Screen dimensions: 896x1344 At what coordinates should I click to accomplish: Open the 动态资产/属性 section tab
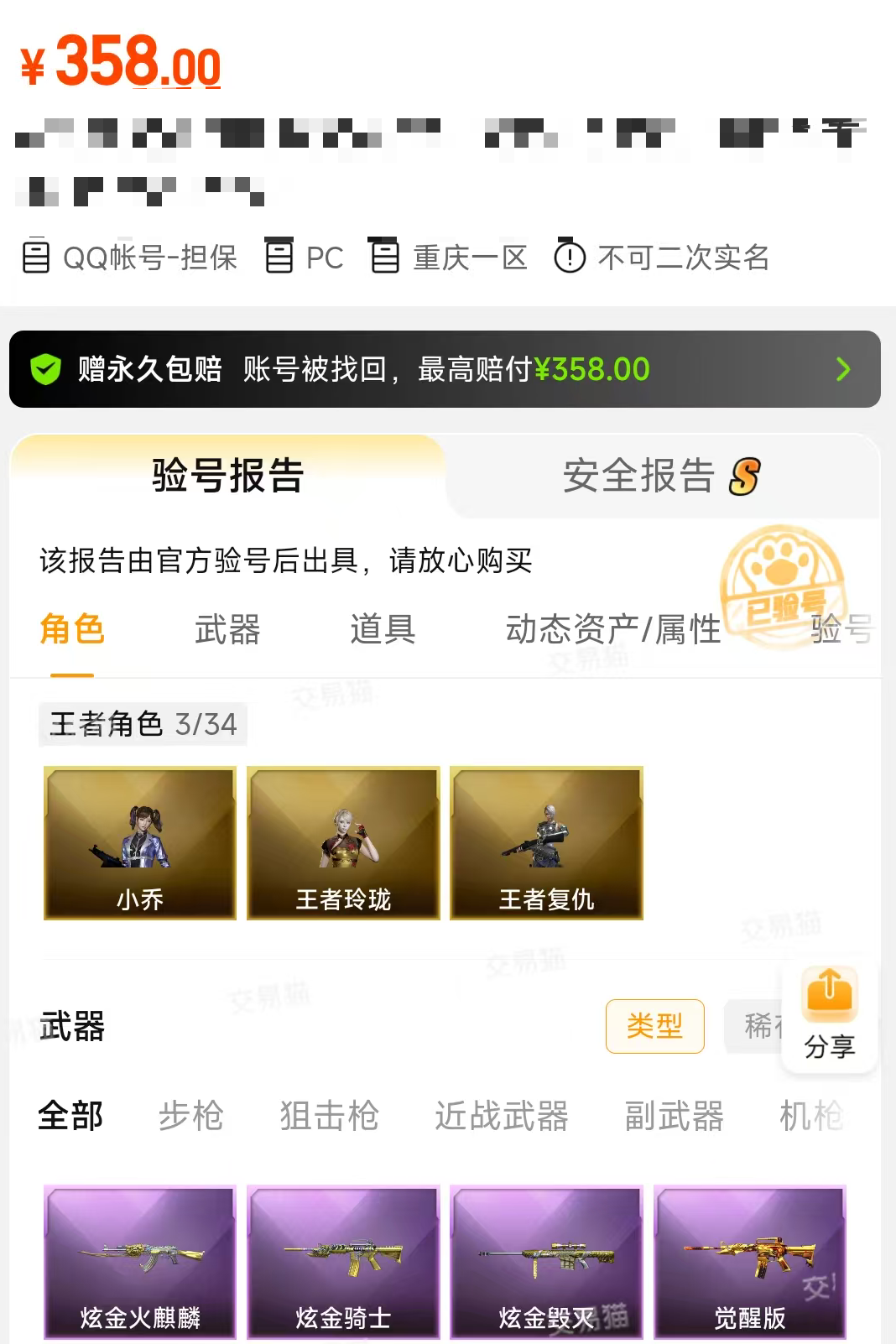tap(613, 629)
